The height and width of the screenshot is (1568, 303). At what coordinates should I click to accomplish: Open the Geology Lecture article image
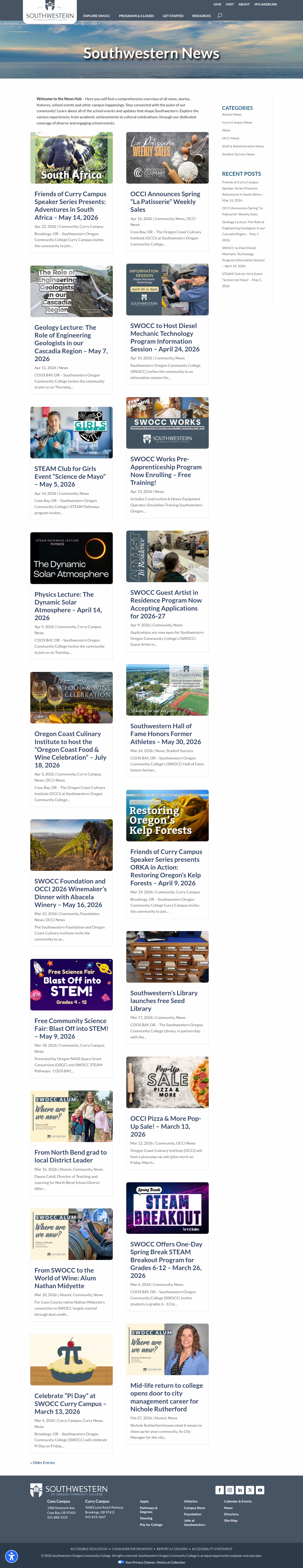(71, 291)
